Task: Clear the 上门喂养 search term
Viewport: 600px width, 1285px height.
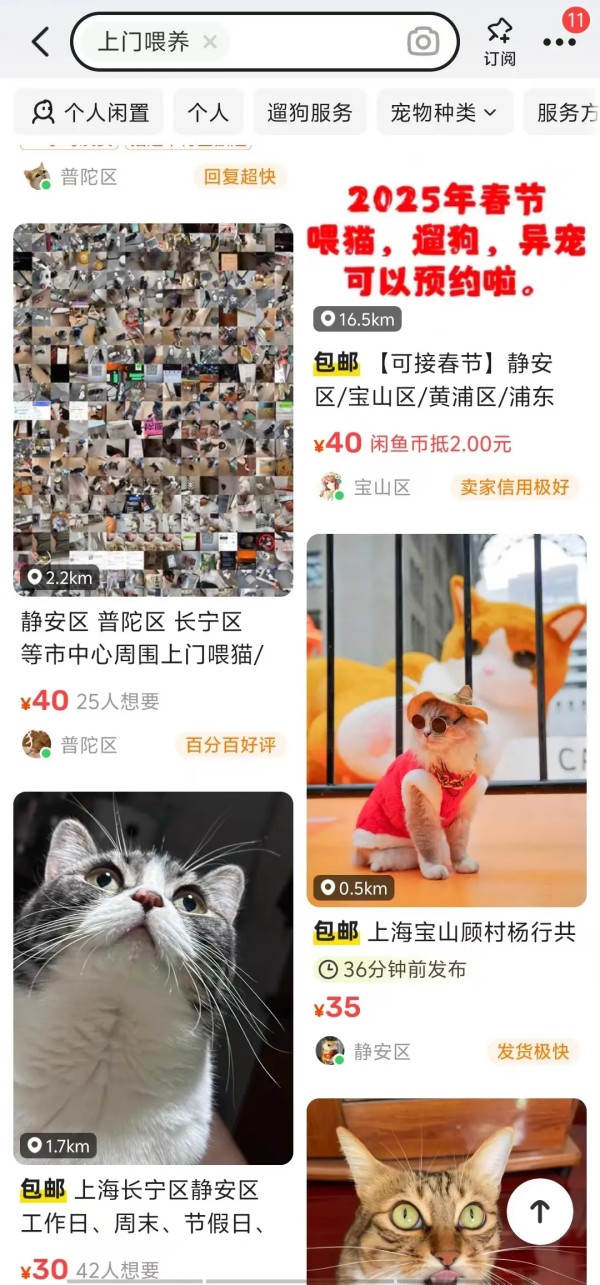Action: [209, 42]
